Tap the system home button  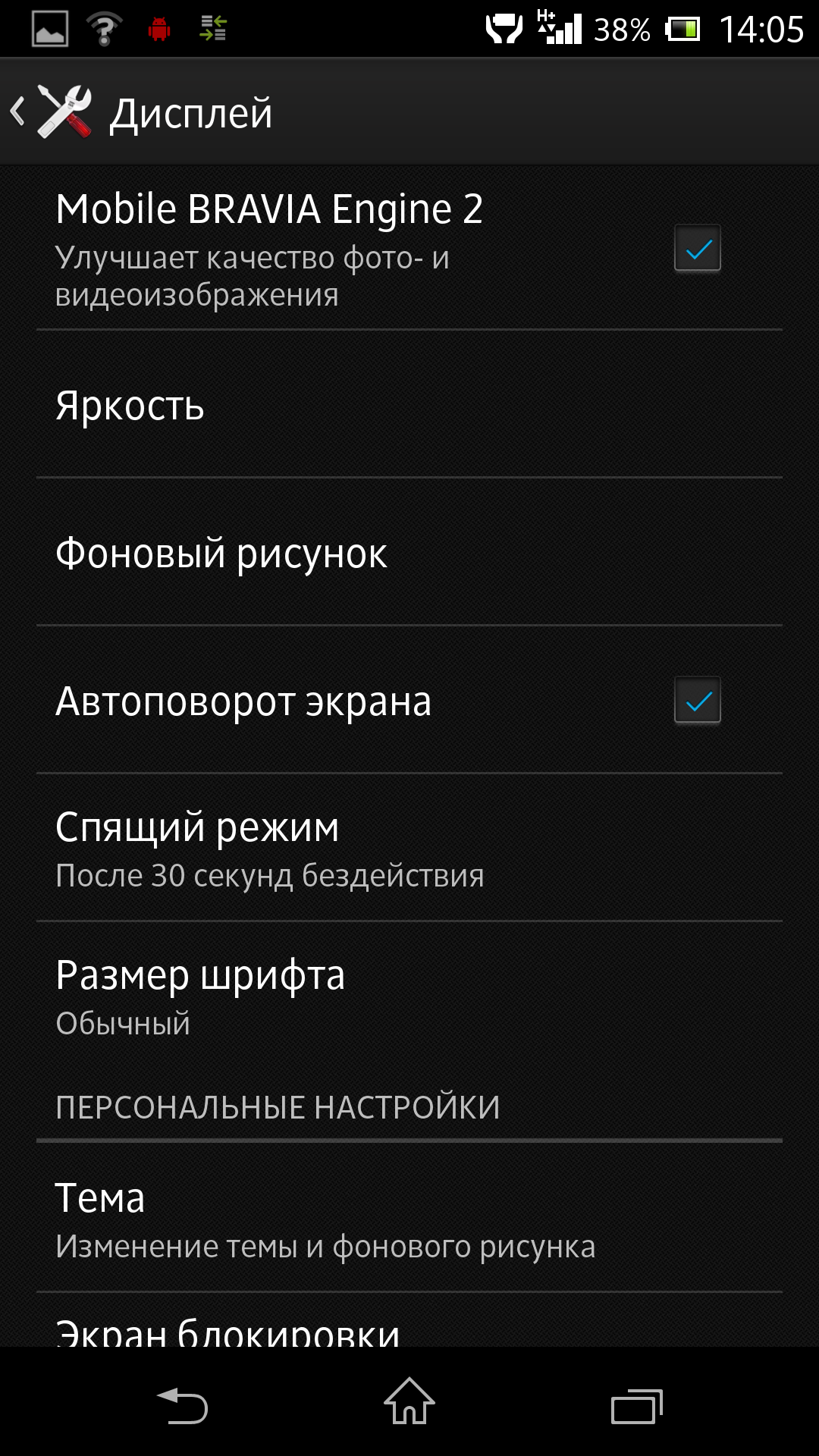(x=409, y=1401)
